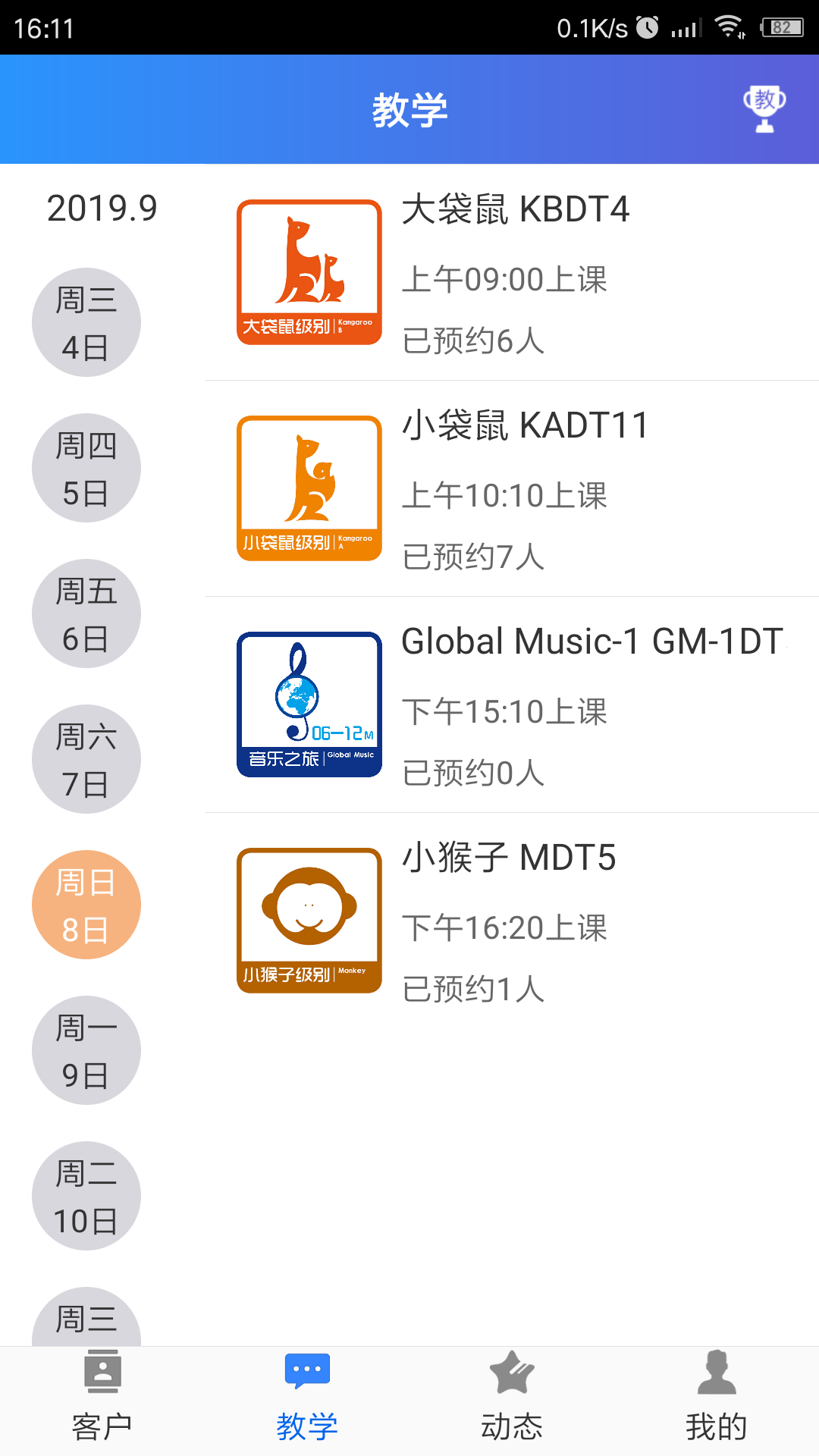Open the 我的 profile icon in bottom bar
This screenshot has height=1456, width=819.
716,1373
